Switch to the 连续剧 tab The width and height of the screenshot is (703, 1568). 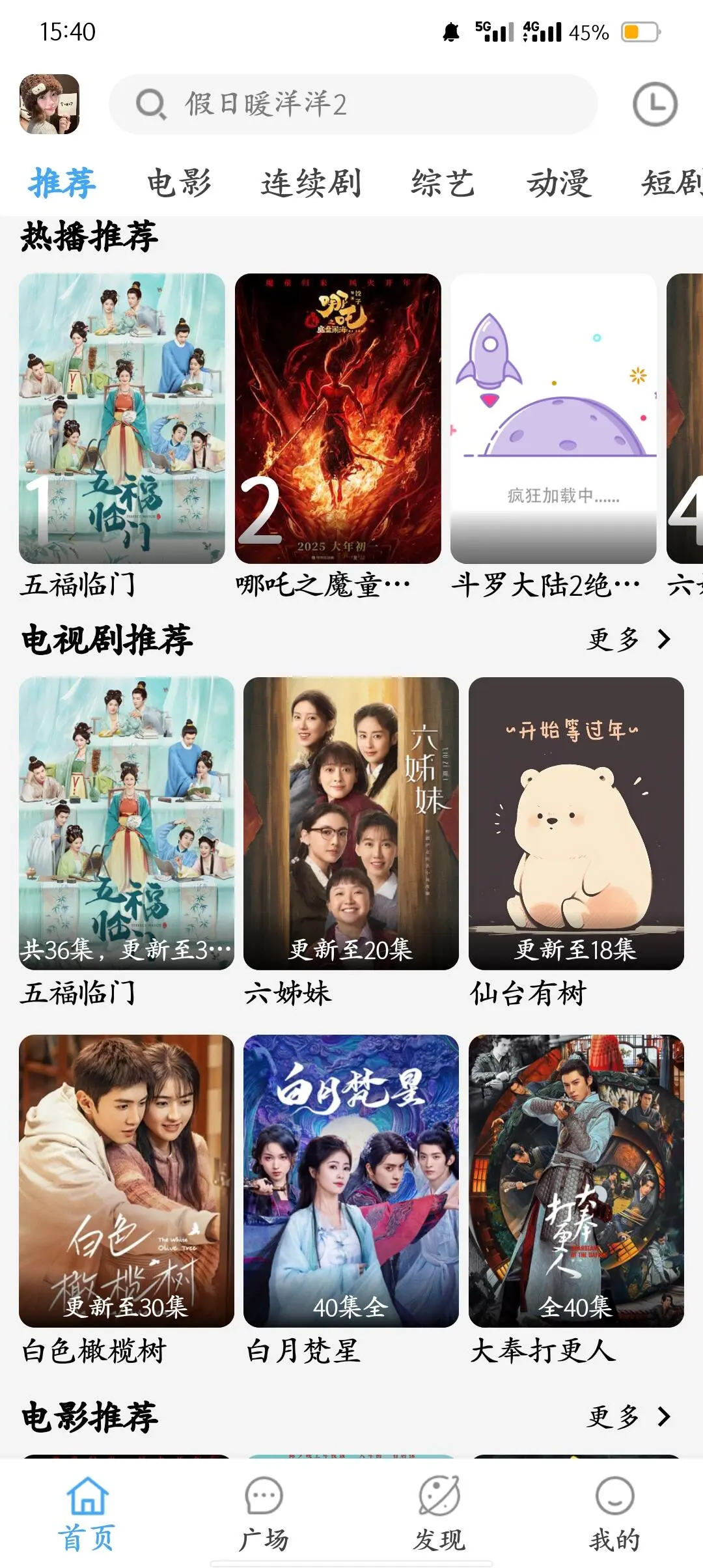[310, 183]
